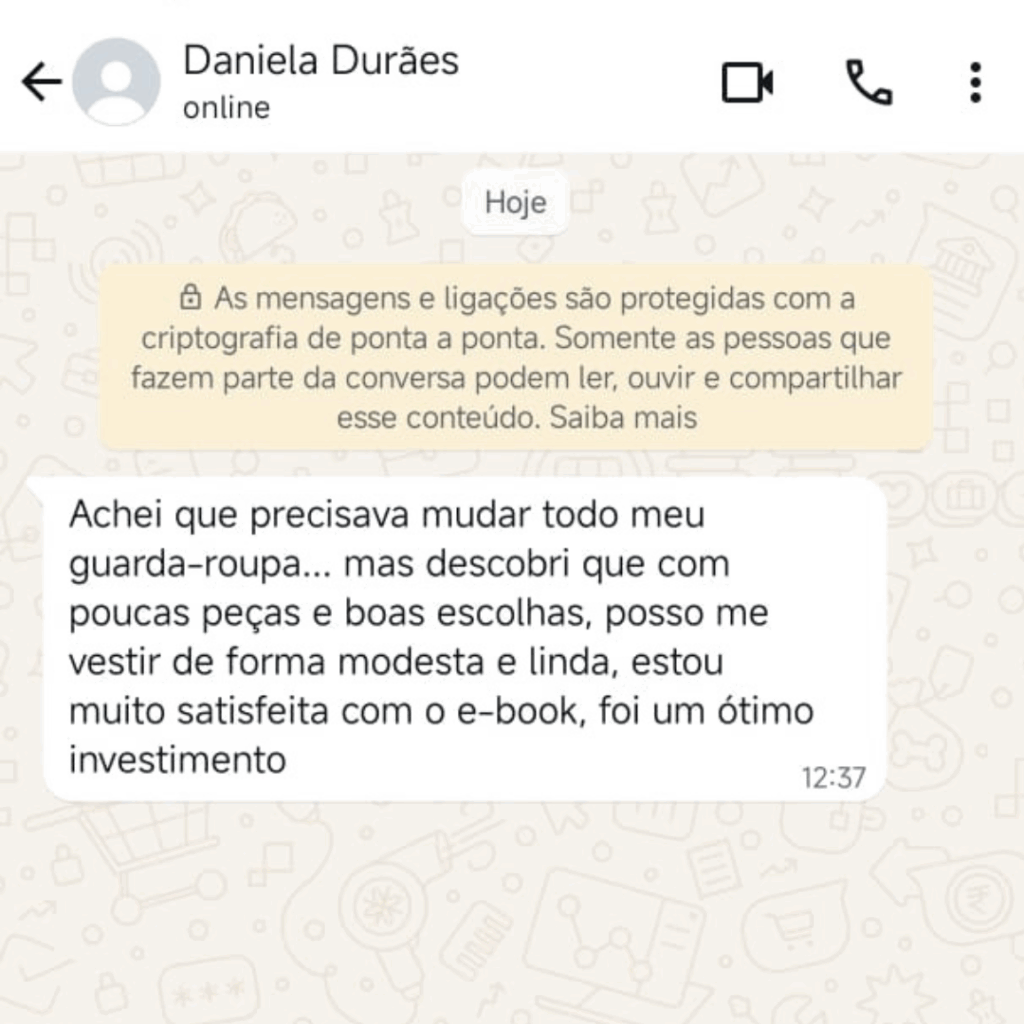Start a video call with Daniela Durães

pos(747,82)
